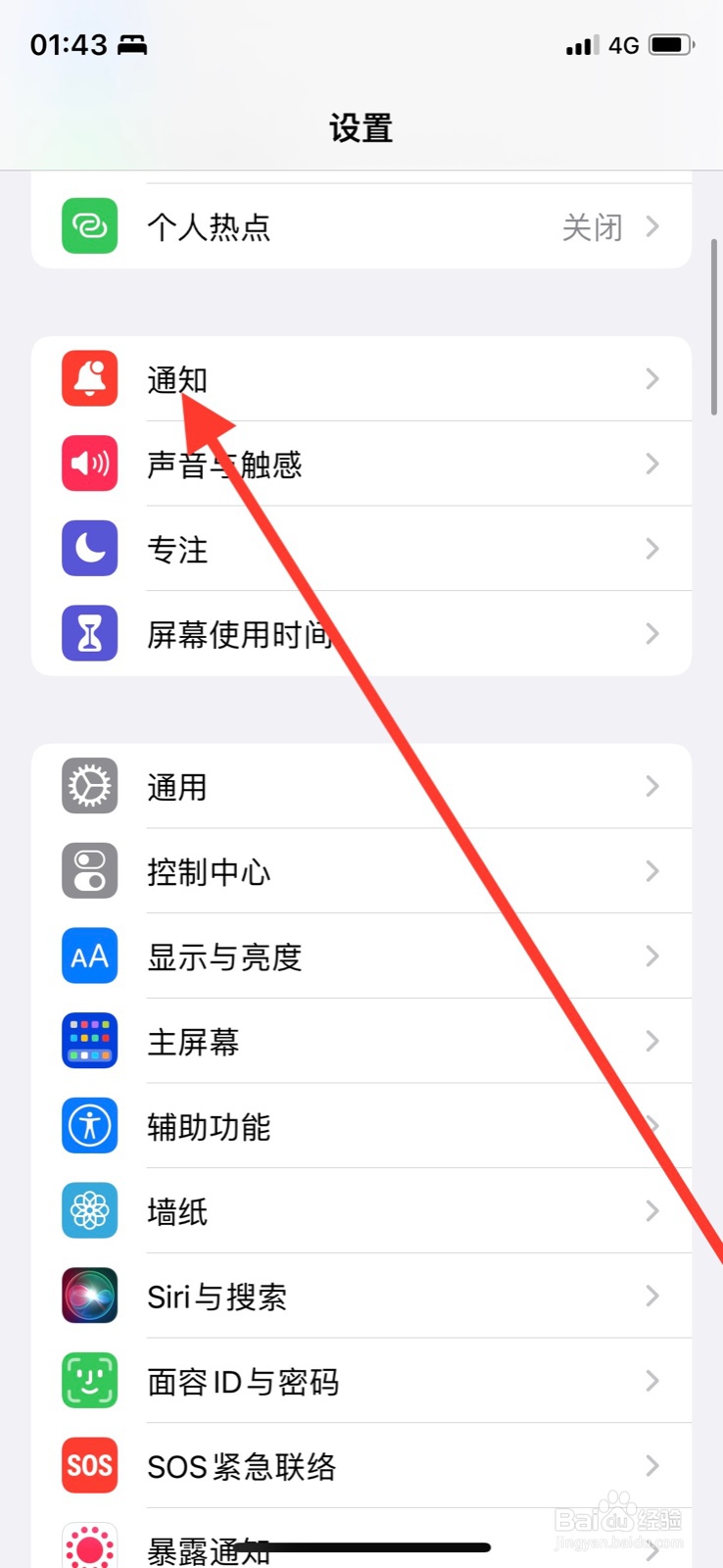Viewport: 723px width, 1568px height.
Task: Tap the 墙纸 flower icon
Action: click(x=89, y=1211)
